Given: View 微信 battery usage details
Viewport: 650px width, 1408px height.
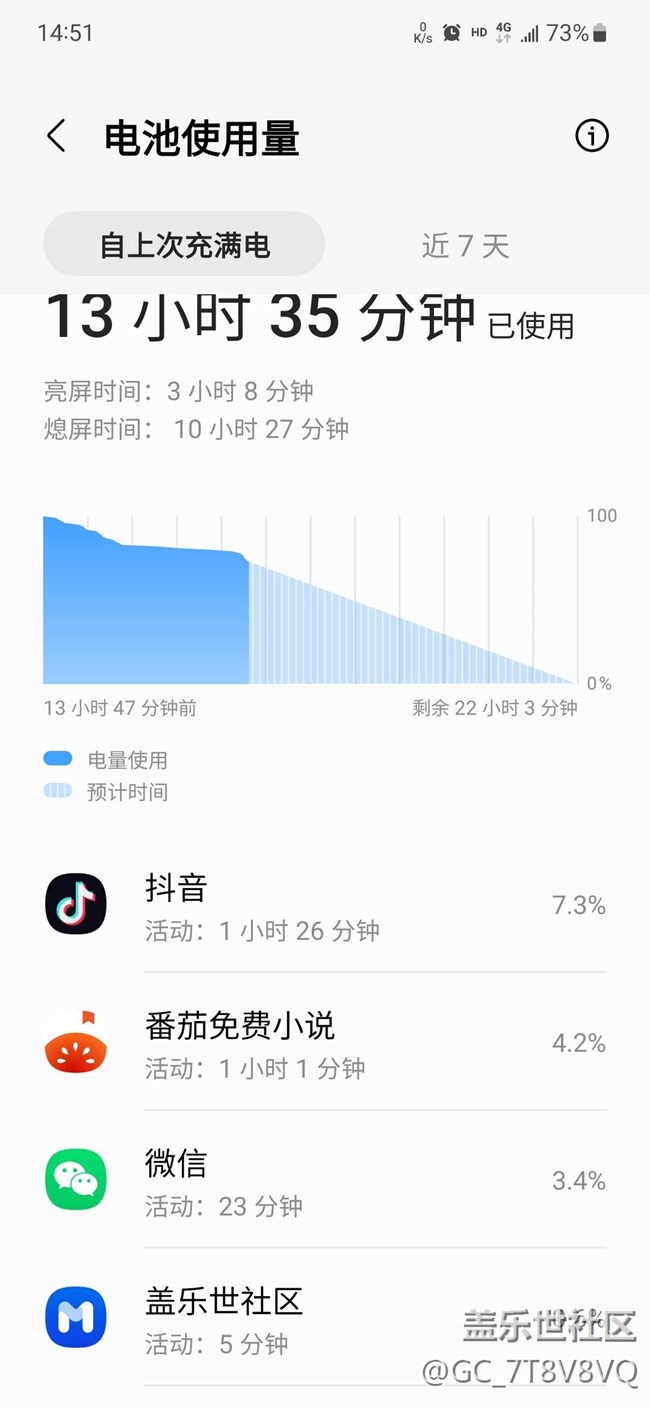Looking at the screenshot, I should [325, 1181].
